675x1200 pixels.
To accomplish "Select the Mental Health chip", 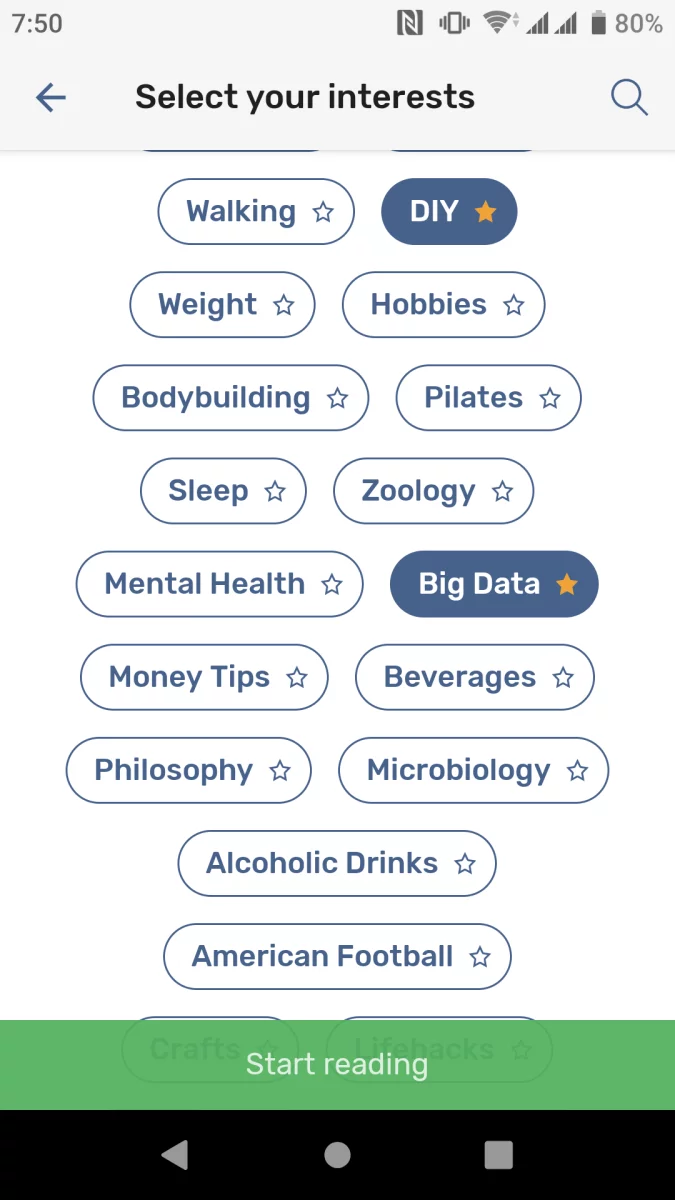I will point(219,584).
